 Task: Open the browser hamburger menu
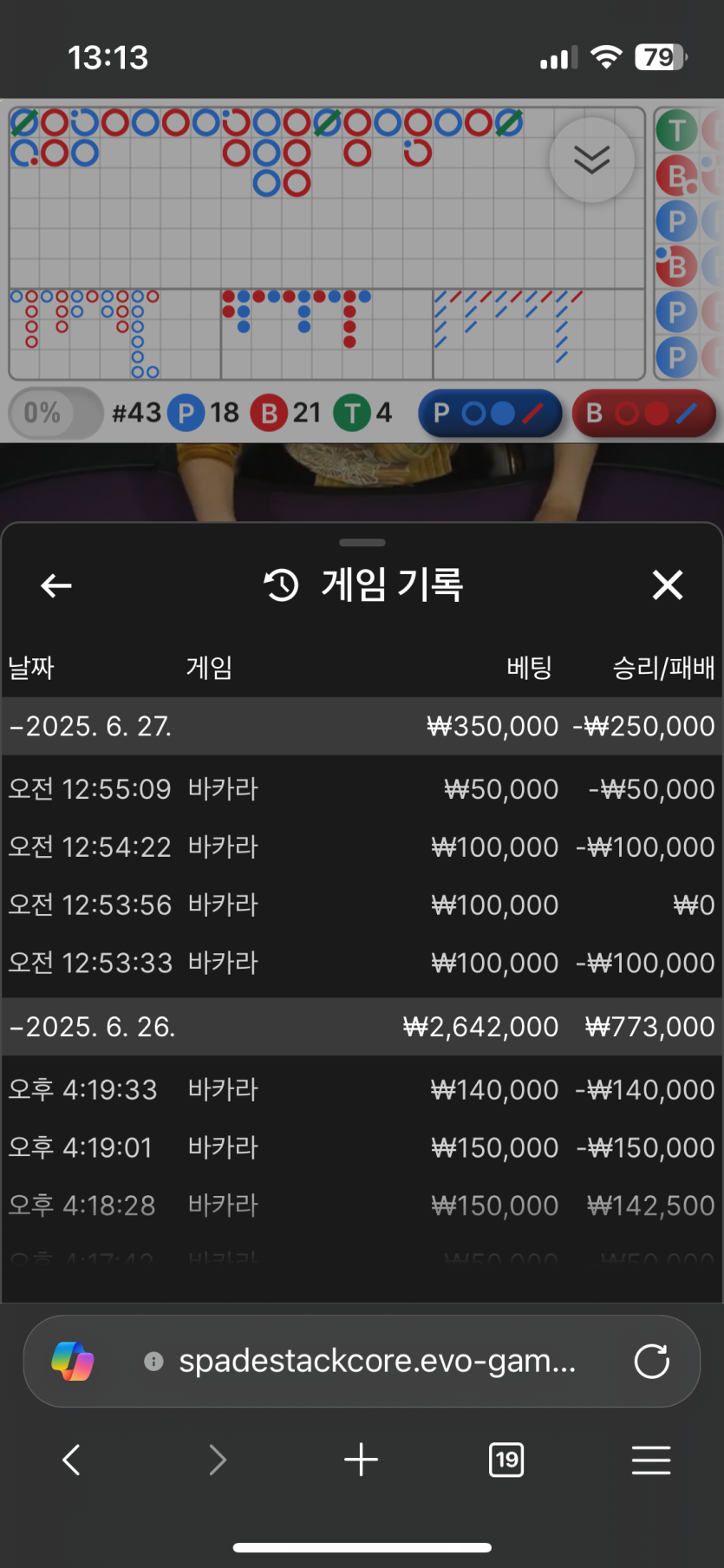pos(651,1460)
